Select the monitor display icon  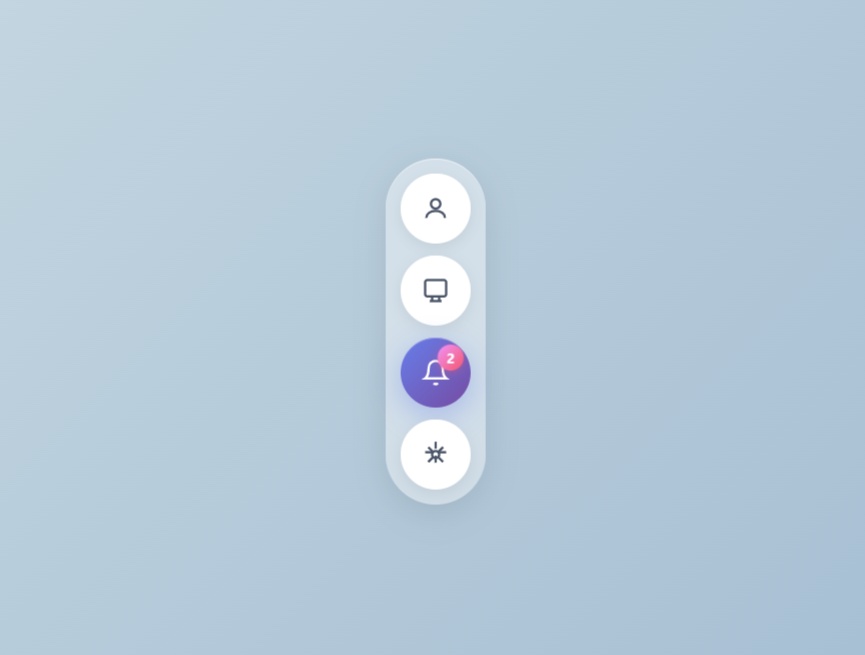pyautogui.click(x=435, y=290)
